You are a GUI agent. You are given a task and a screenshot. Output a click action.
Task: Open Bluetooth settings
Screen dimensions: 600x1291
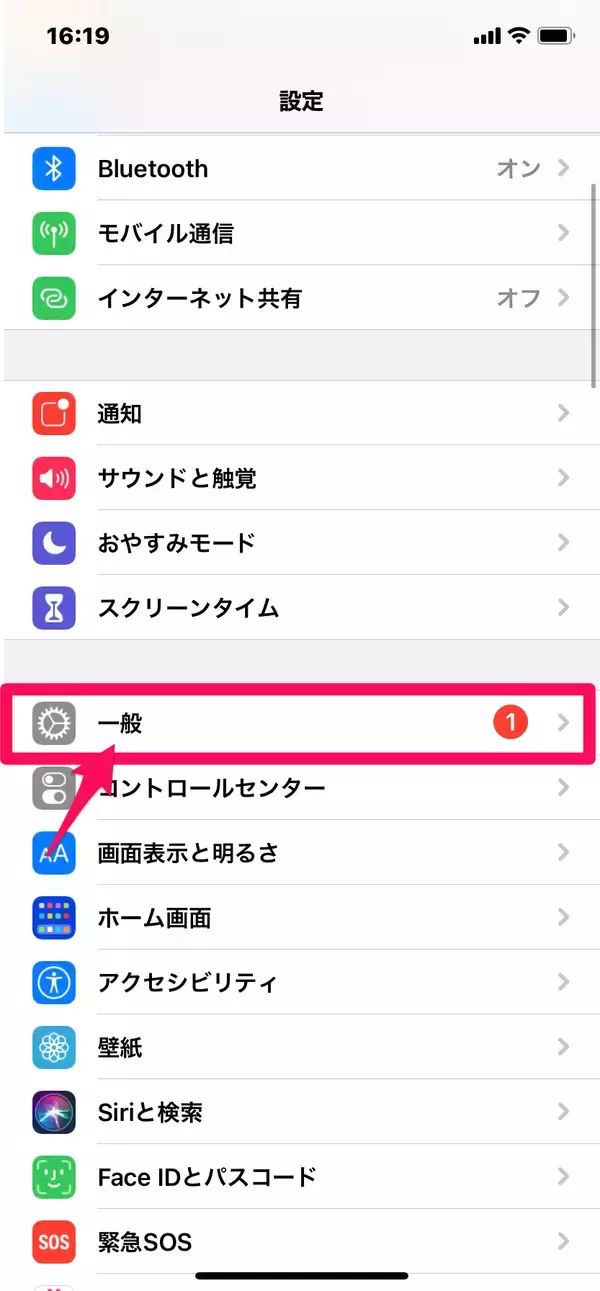pos(300,169)
